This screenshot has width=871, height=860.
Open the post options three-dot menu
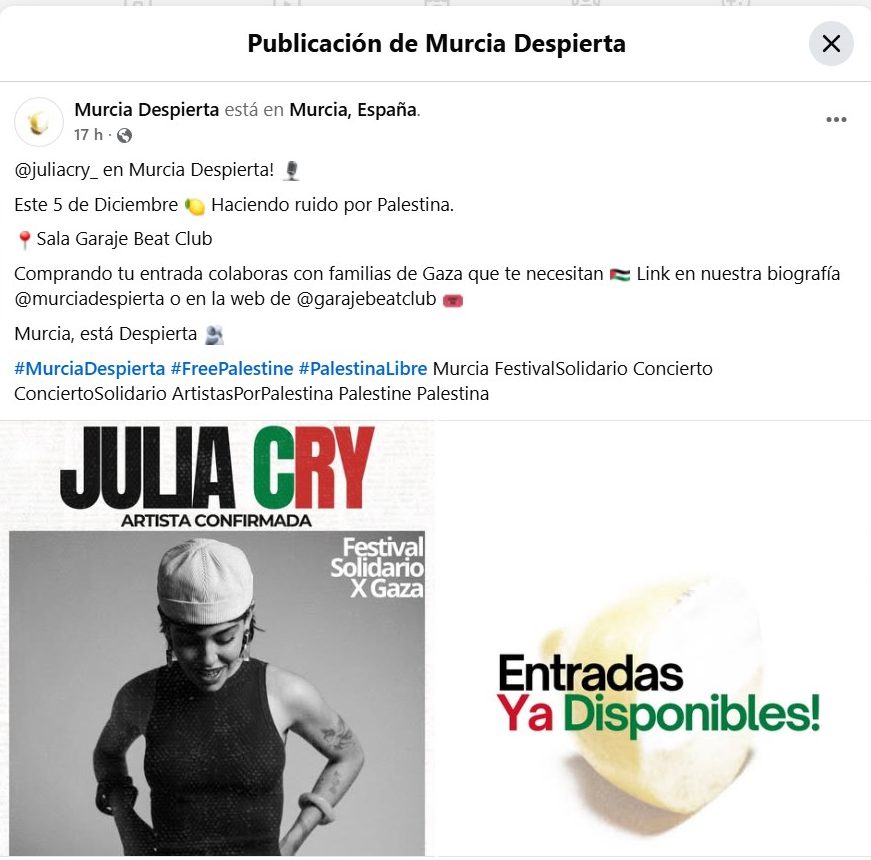pos(836,120)
